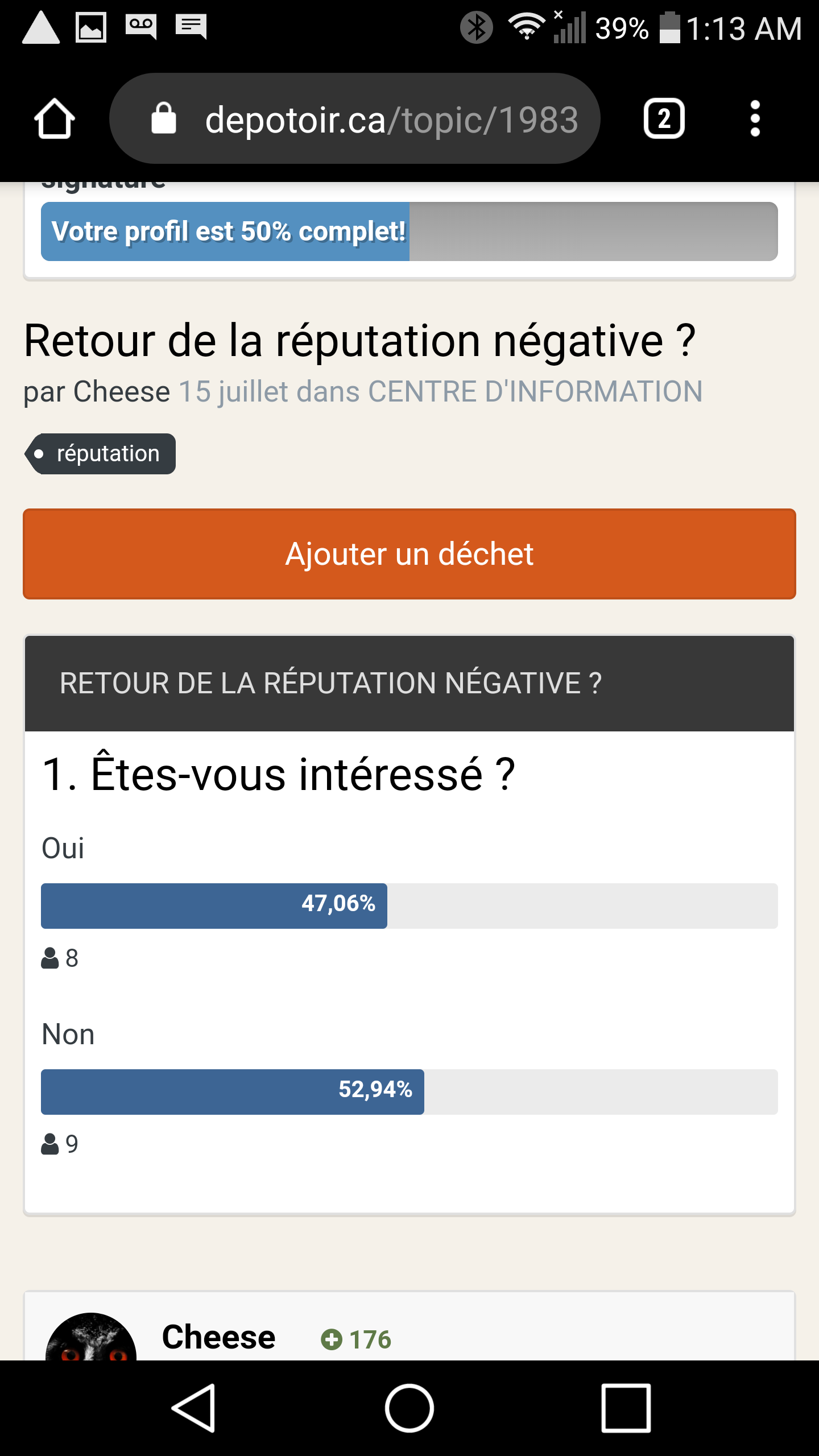This screenshot has width=819, height=1456.
Task: Open the browser overflow menu
Action: [755, 119]
